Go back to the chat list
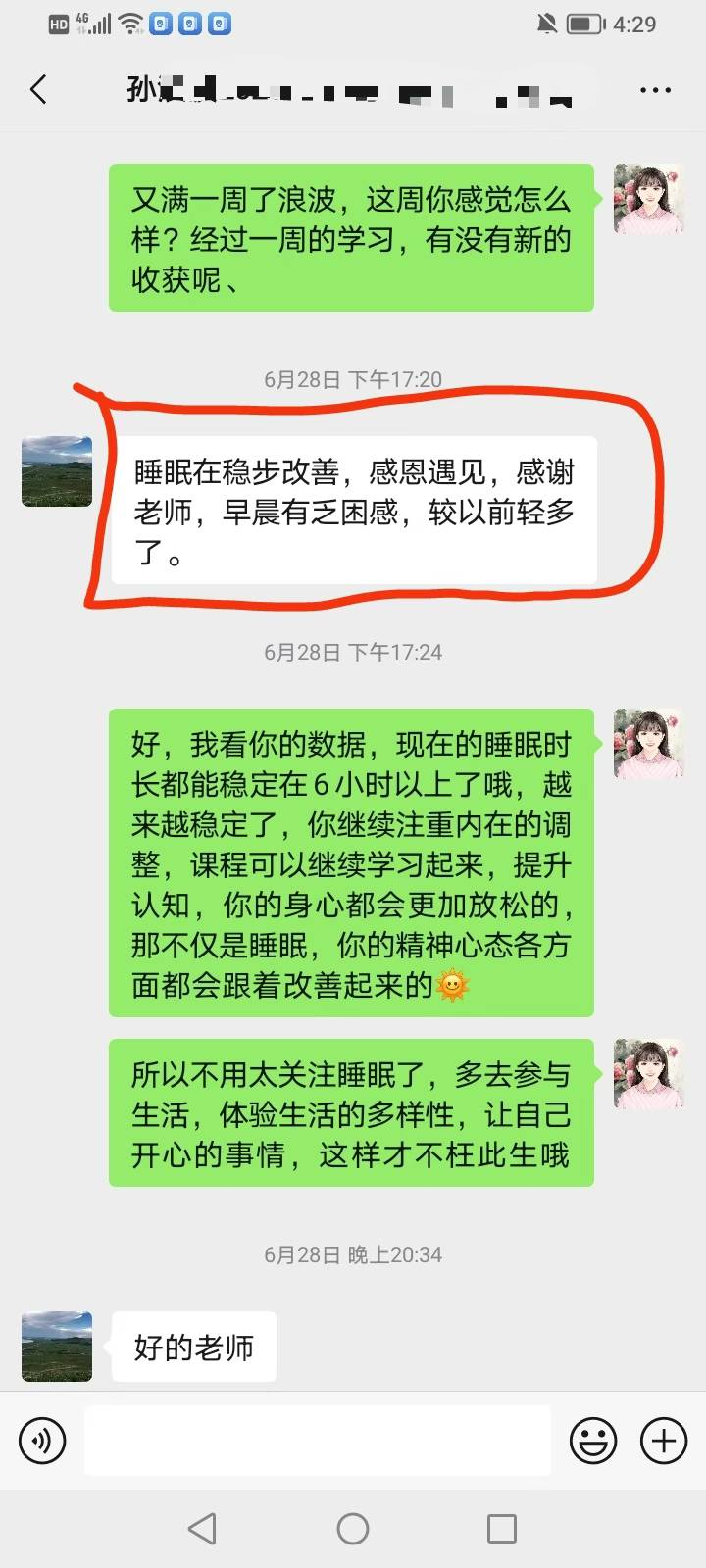This screenshot has height=1568, width=706. pyautogui.click(x=39, y=90)
